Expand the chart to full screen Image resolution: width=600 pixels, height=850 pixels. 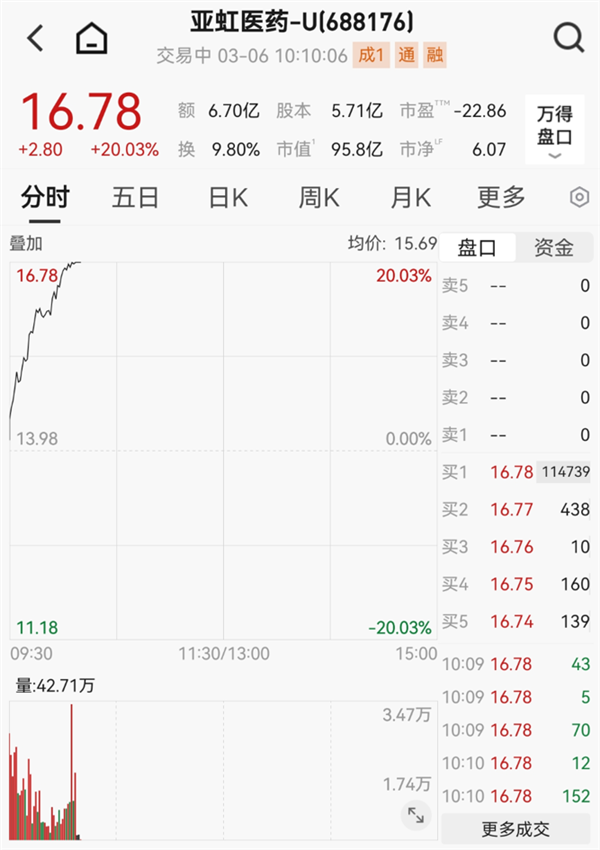click(x=415, y=816)
